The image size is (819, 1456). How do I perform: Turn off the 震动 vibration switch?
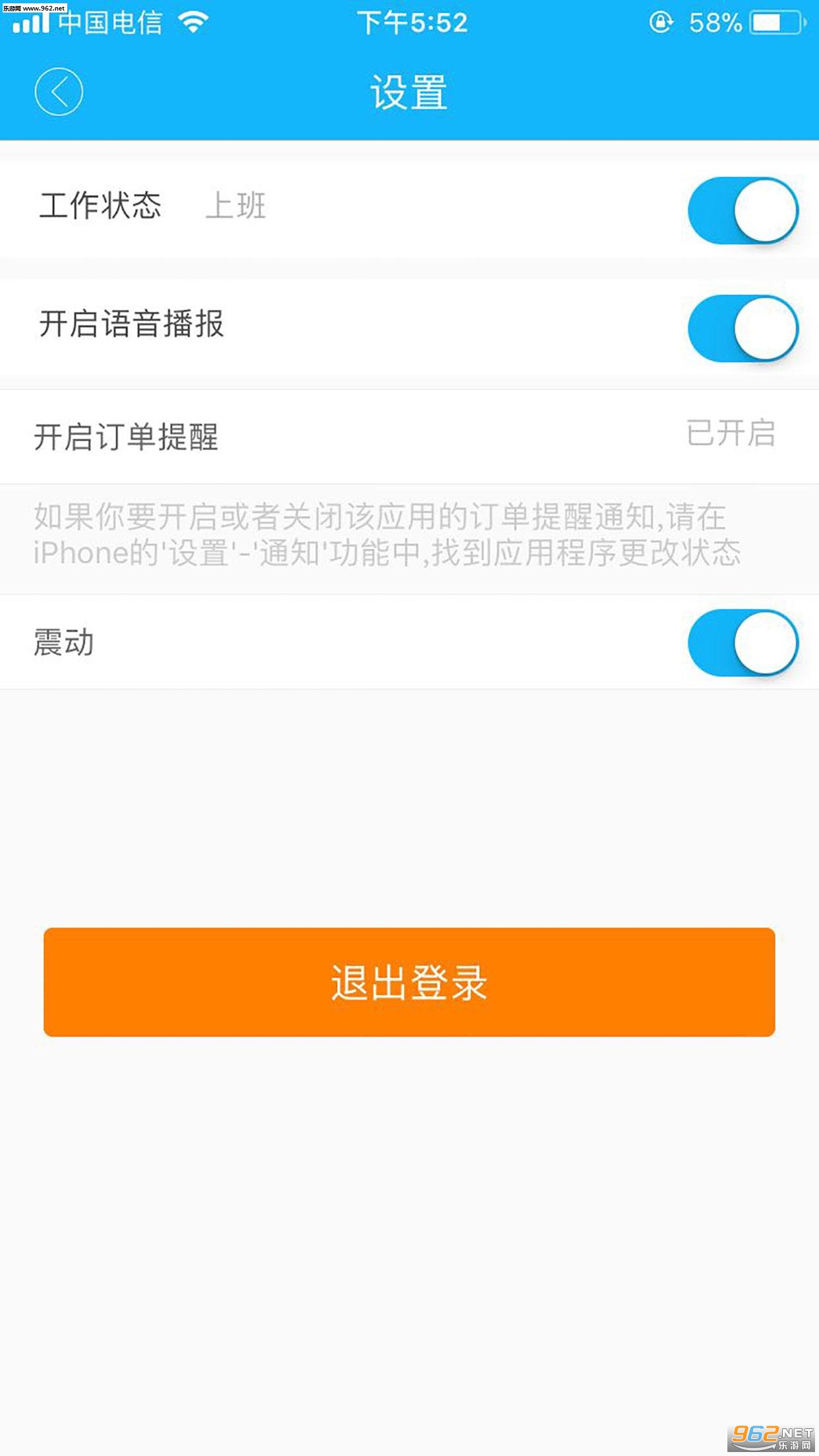coord(743,643)
